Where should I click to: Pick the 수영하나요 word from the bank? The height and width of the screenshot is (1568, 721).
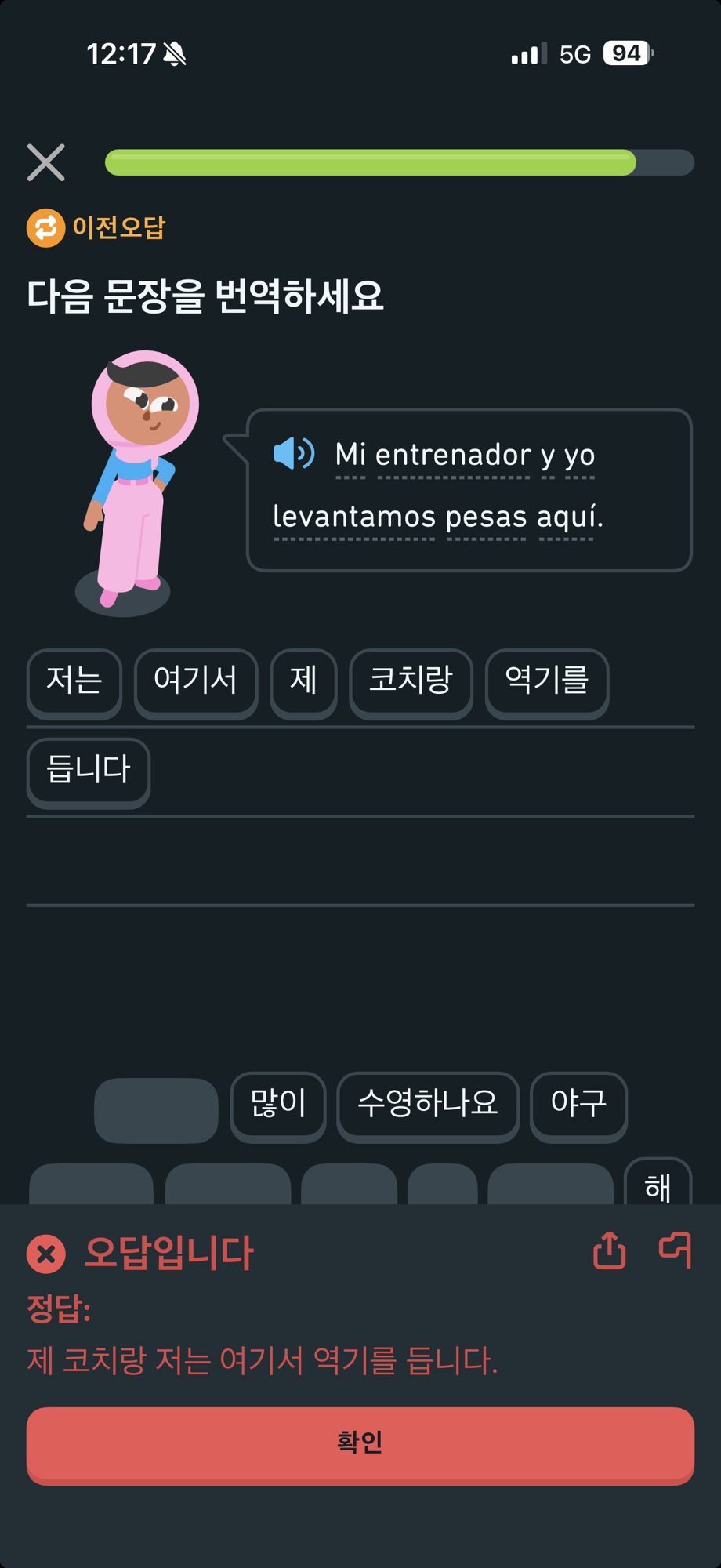[428, 1104]
